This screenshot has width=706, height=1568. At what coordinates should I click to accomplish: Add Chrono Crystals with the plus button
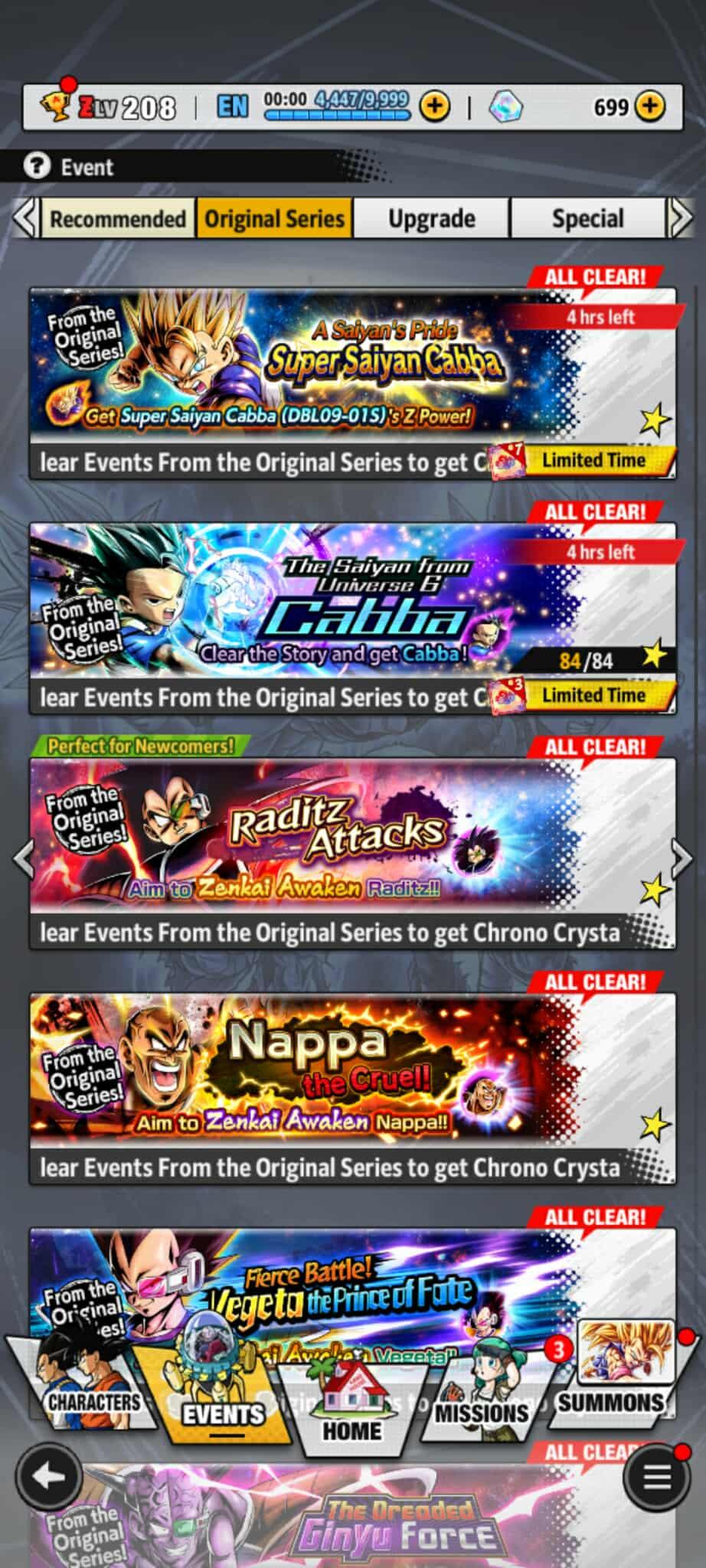click(x=649, y=106)
